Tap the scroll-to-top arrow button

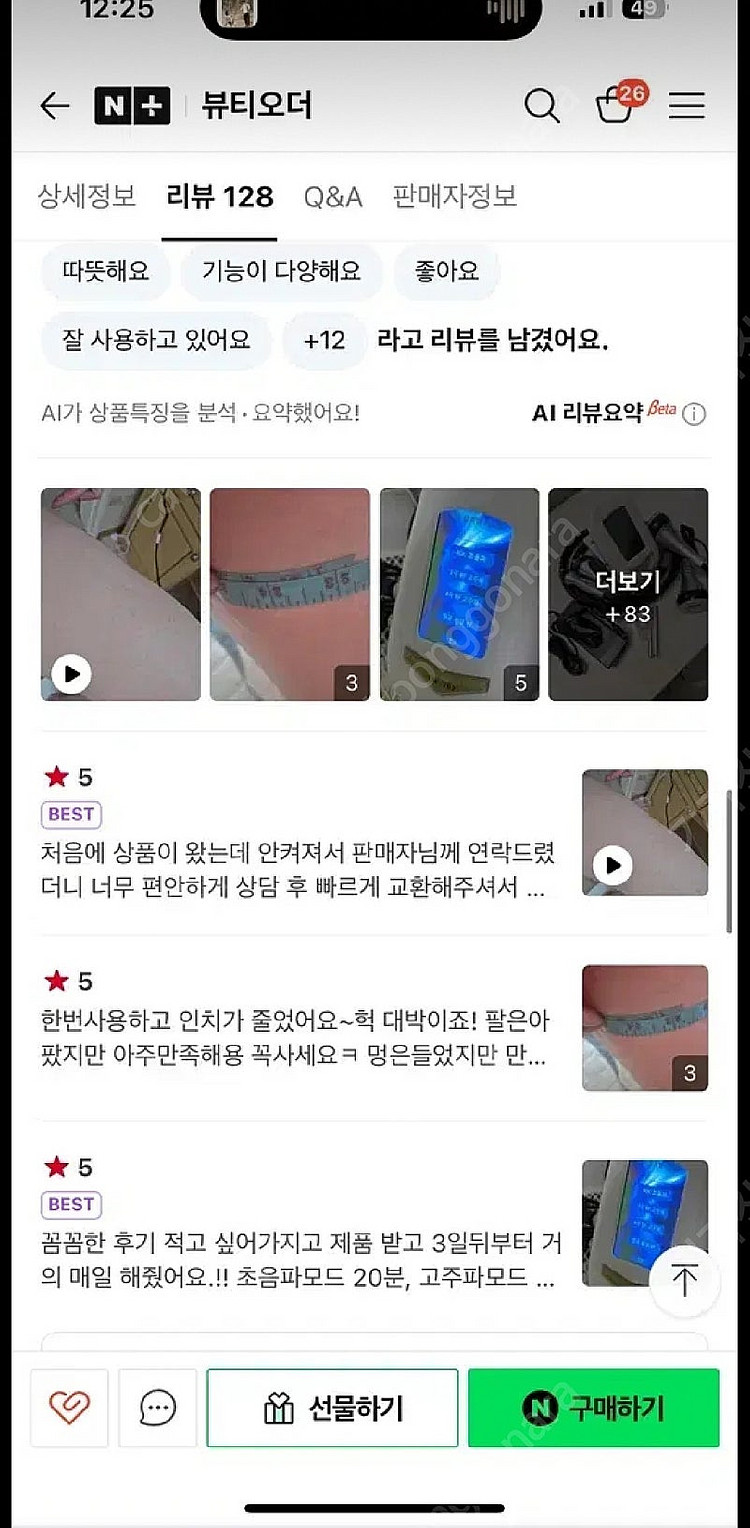pos(685,1280)
